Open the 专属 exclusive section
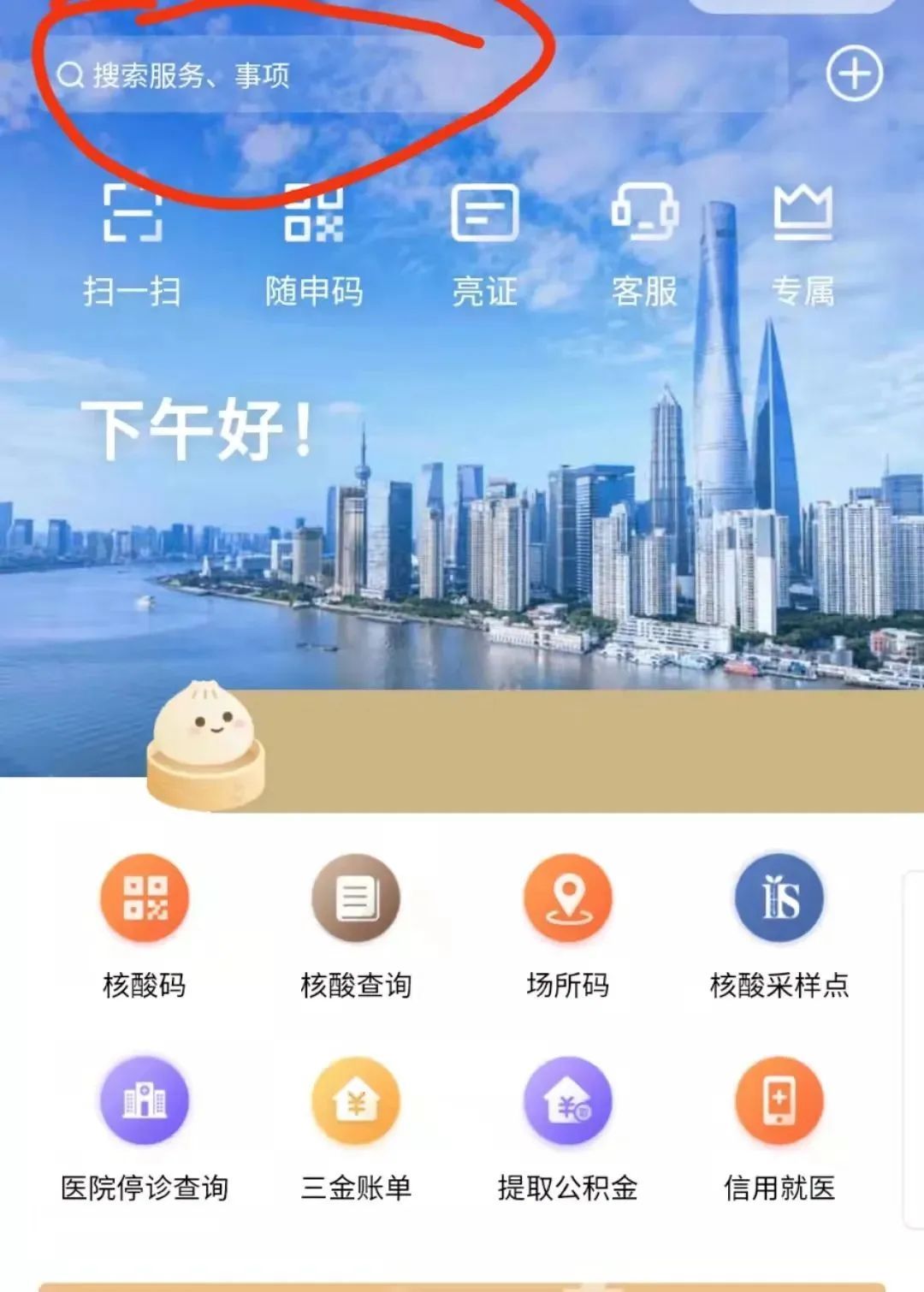The height and width of the screenshot is (1292, 924). pyautogui.click(x=803, y=244)
